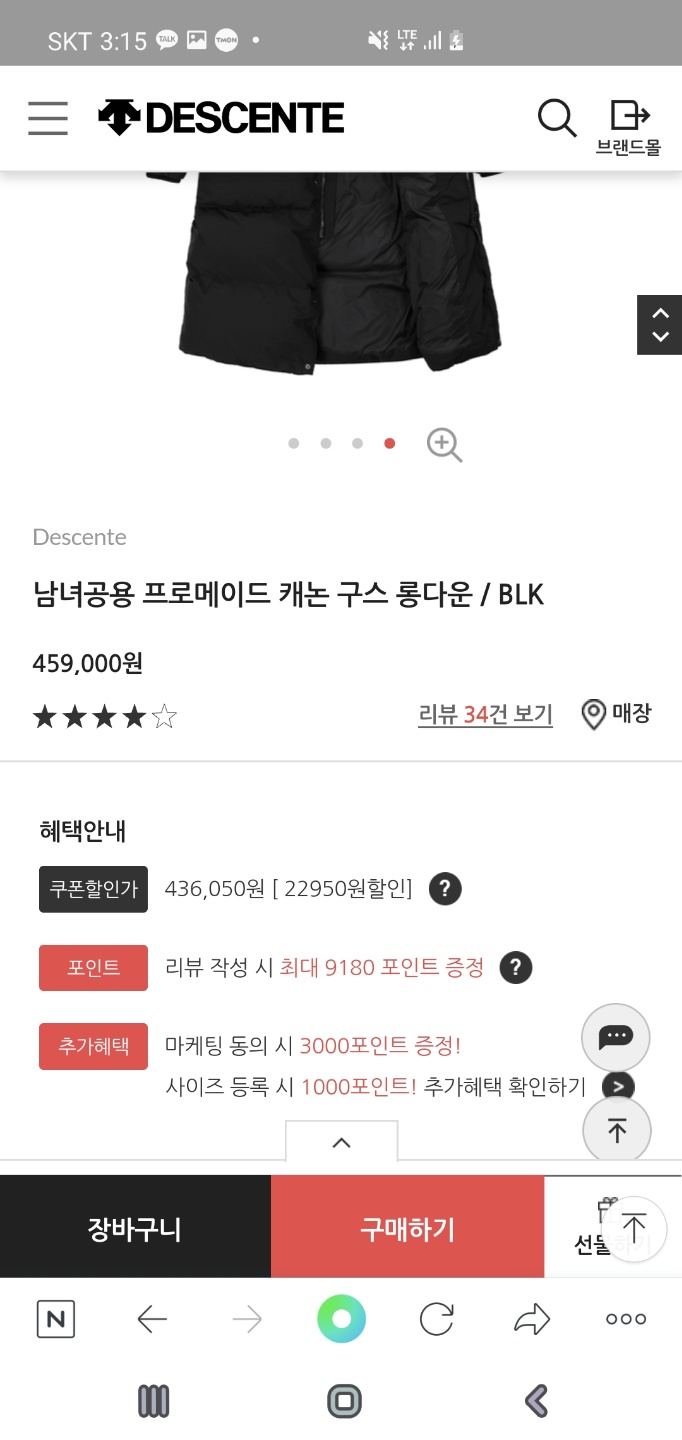Open the chat support bubble
The width and height of the screenshot is (682, 1440).
[x=615, y=1037]
